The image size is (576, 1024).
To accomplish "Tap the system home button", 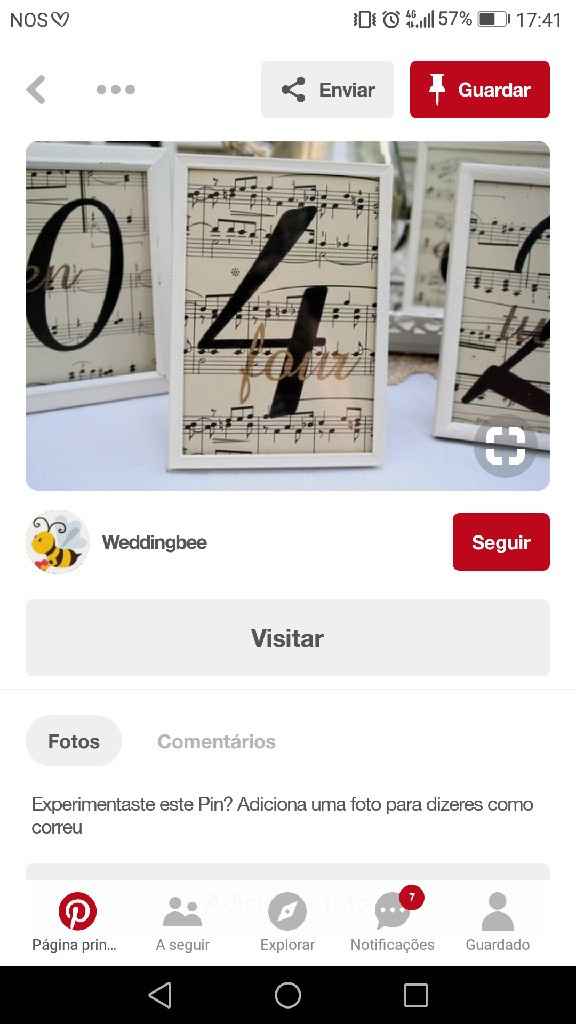I will 288,995.
